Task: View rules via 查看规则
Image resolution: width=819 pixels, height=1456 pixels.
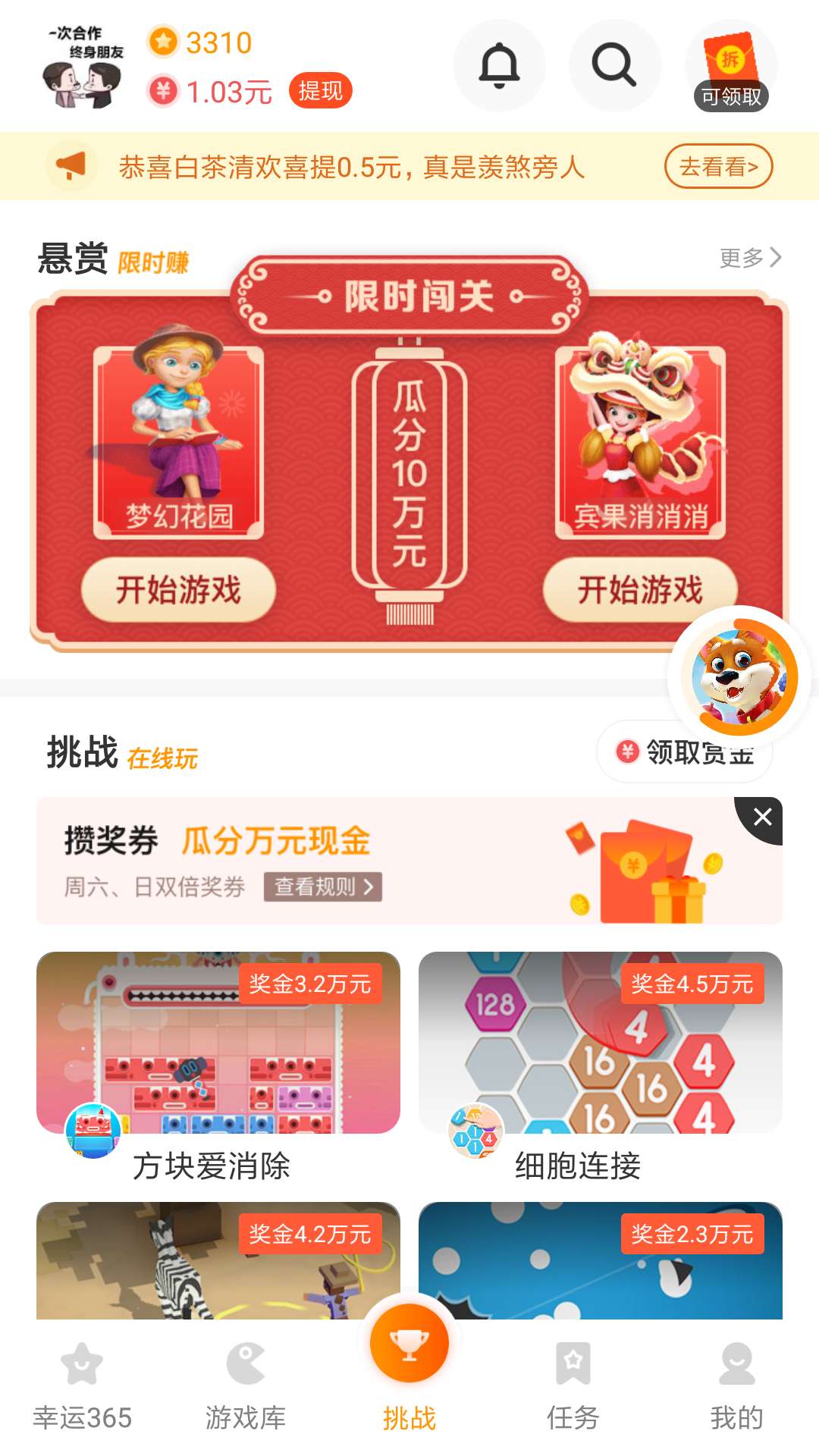Action: tap(323, 886)
